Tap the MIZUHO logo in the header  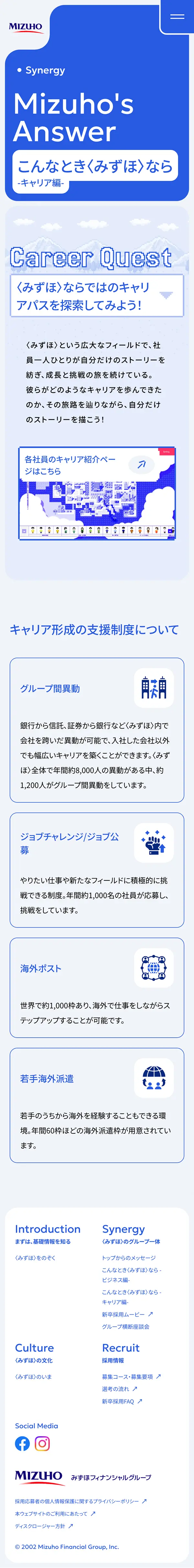tap(26, 27)
